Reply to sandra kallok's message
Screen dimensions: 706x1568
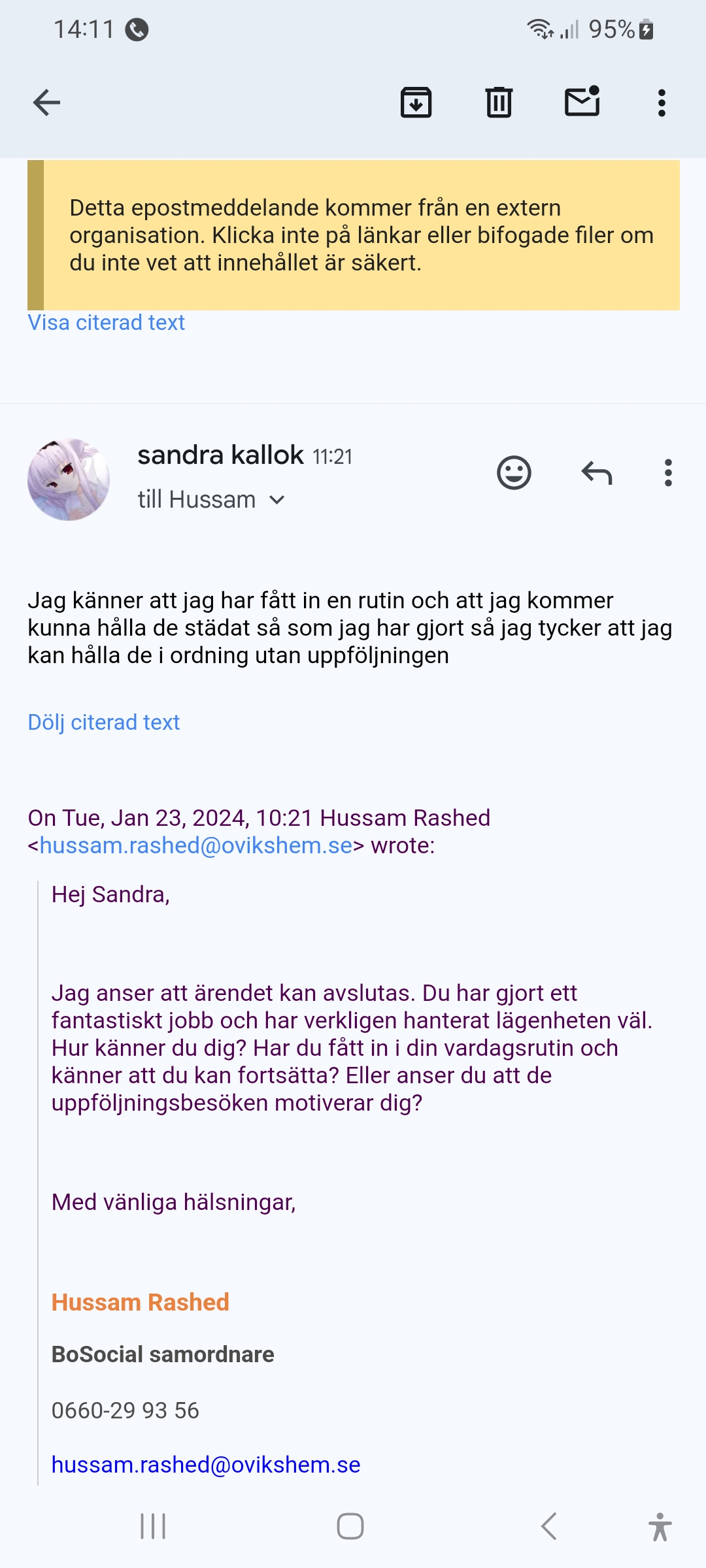coord(596,472)
